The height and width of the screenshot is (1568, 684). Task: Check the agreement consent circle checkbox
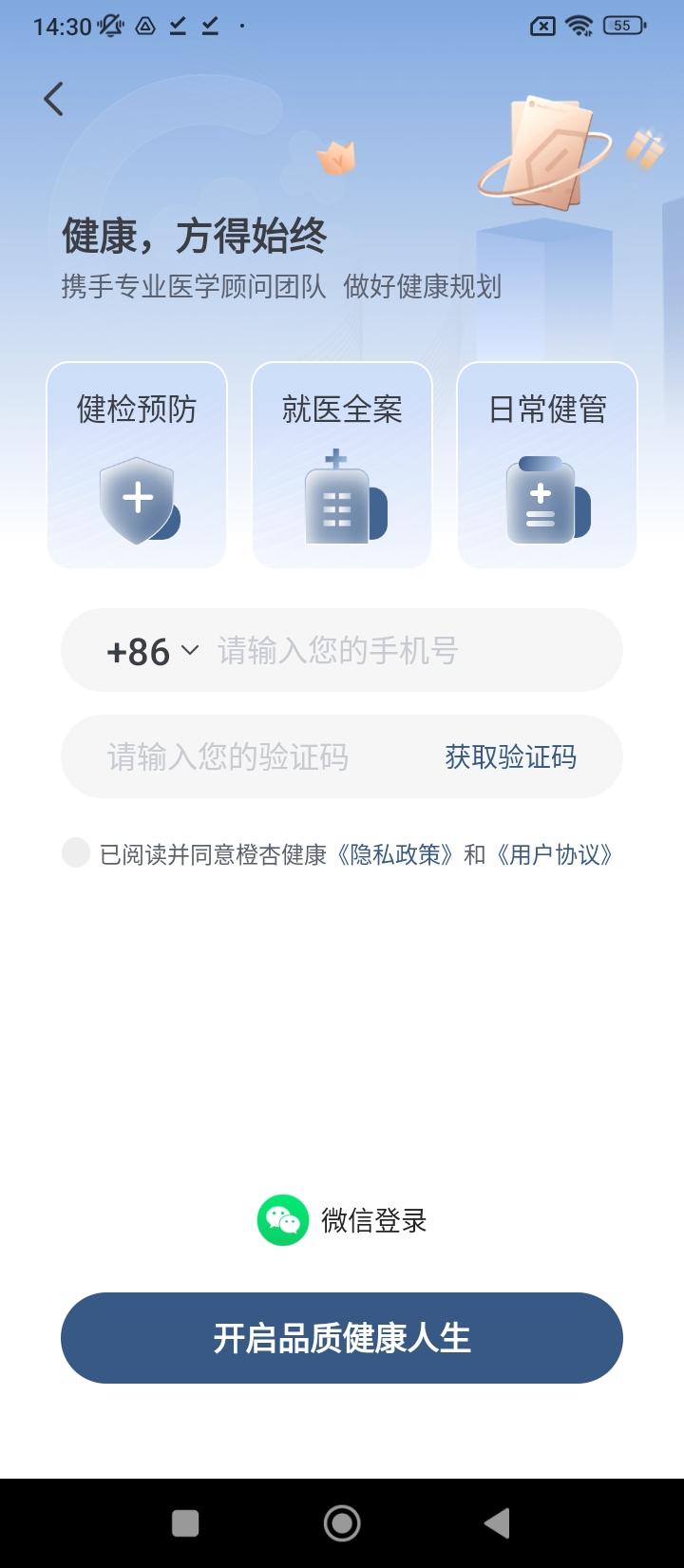tap(74, 854)
